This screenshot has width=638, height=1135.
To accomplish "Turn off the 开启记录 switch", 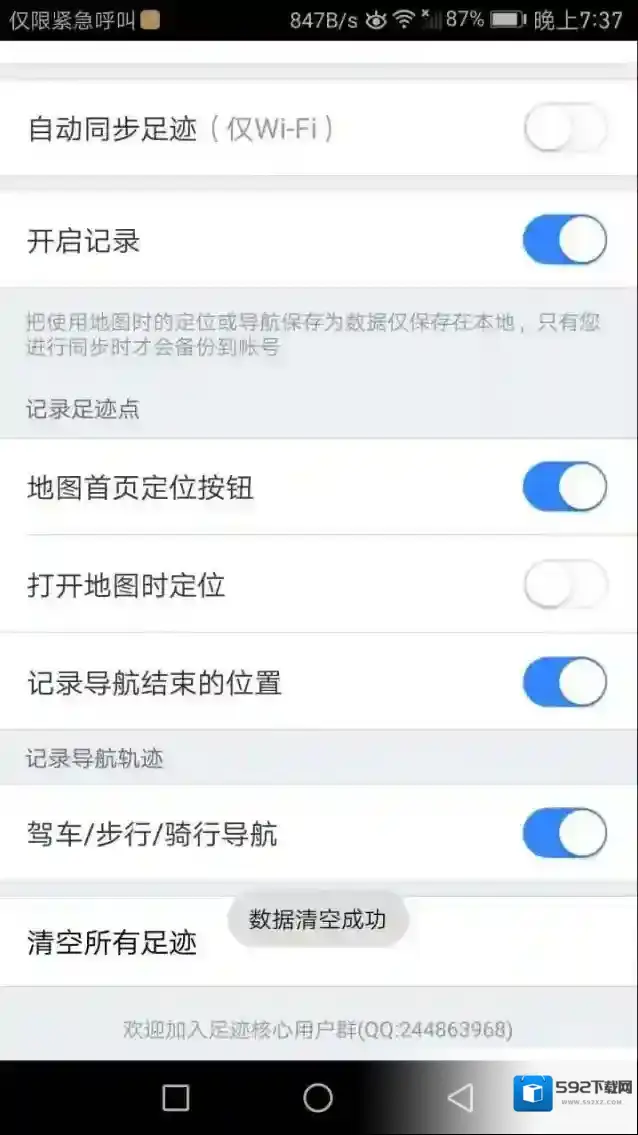I will [565, 240].
